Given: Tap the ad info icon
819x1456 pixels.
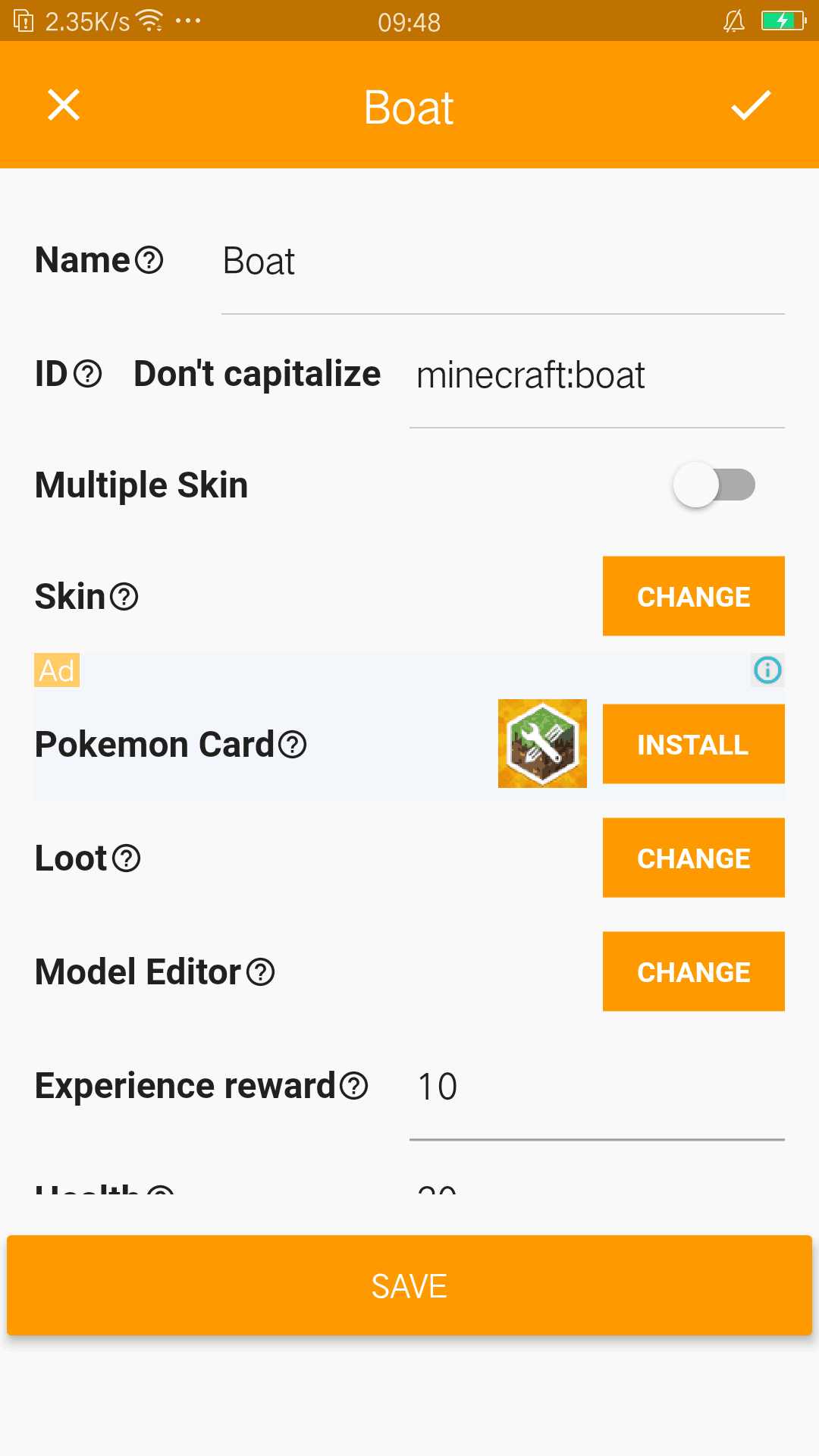Looking at the screenshot, I should [x=767, y=670].
